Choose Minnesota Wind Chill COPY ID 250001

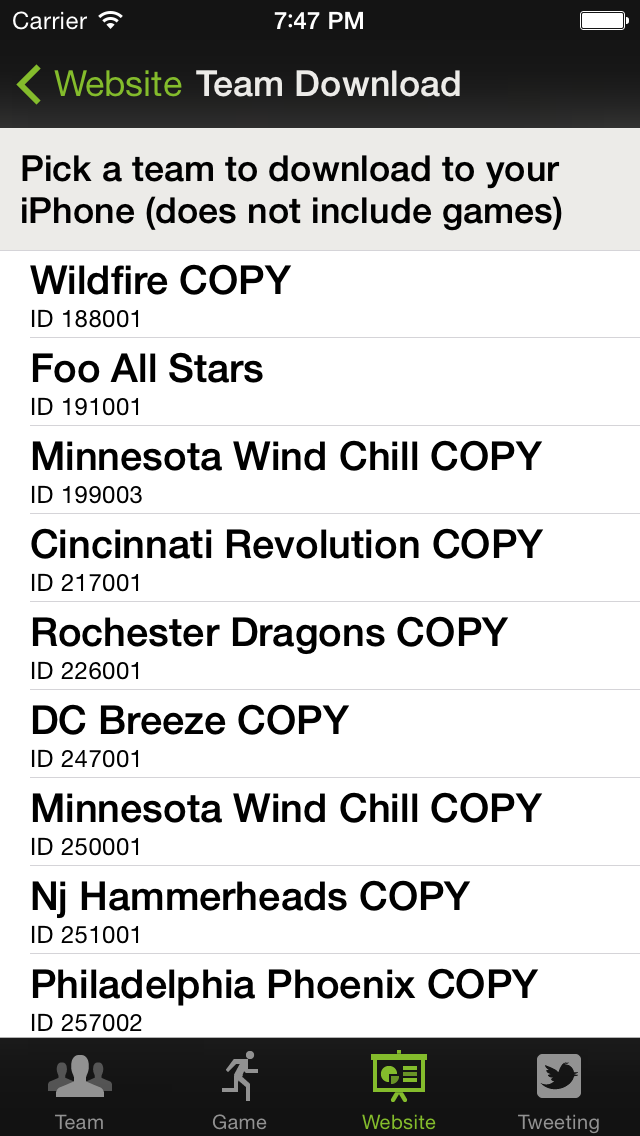320,822
